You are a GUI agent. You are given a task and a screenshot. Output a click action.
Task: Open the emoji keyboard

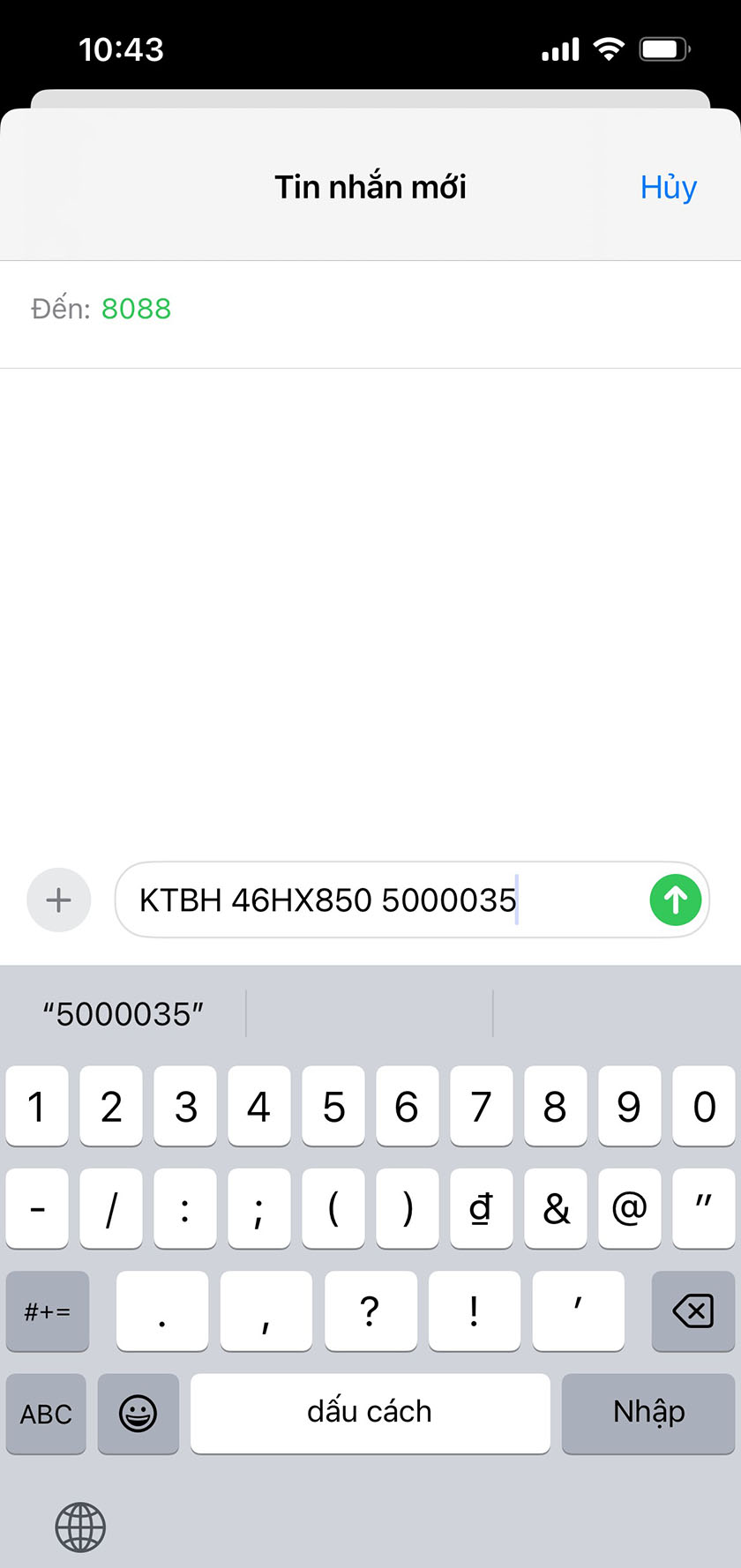tap(138, 1414)
